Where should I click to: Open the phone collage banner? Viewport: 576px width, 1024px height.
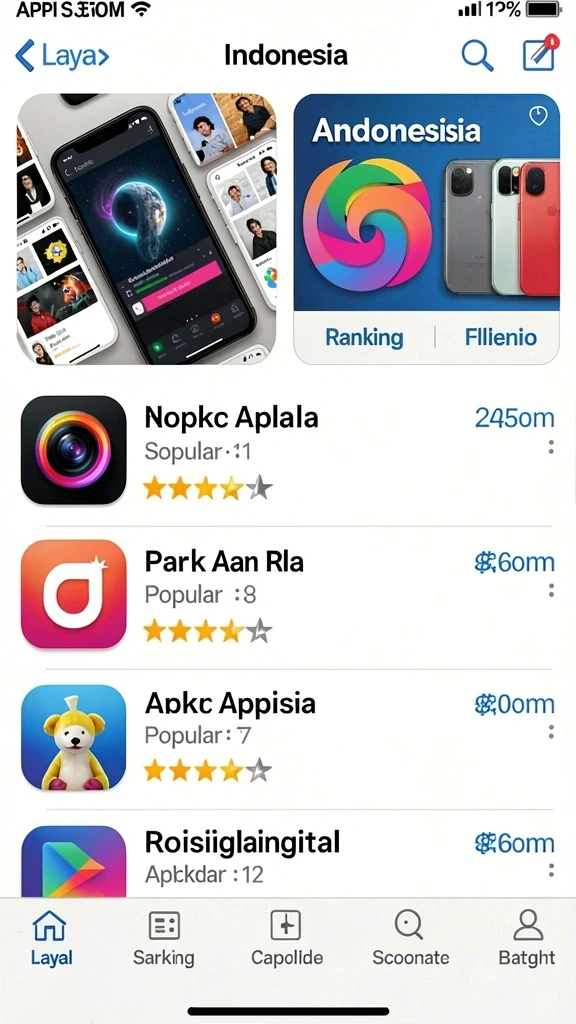pyautogui.click(x=146, y=229)
